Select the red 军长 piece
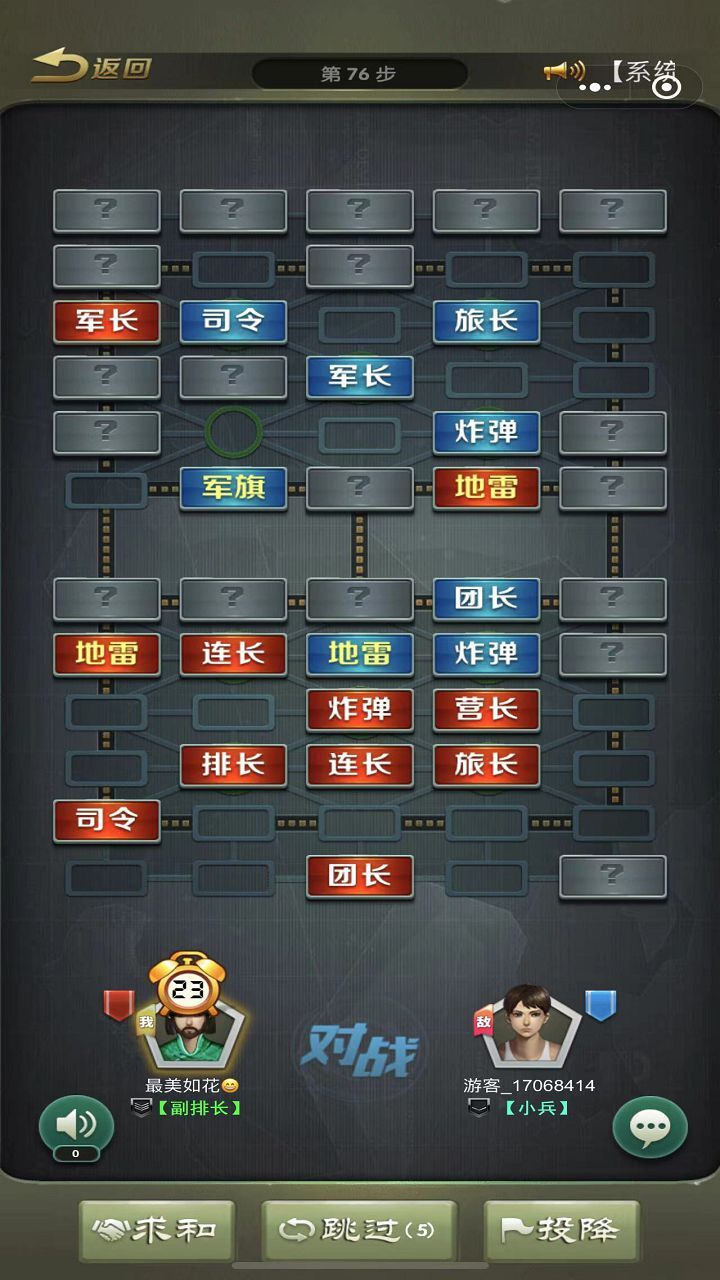 [107, 322]
